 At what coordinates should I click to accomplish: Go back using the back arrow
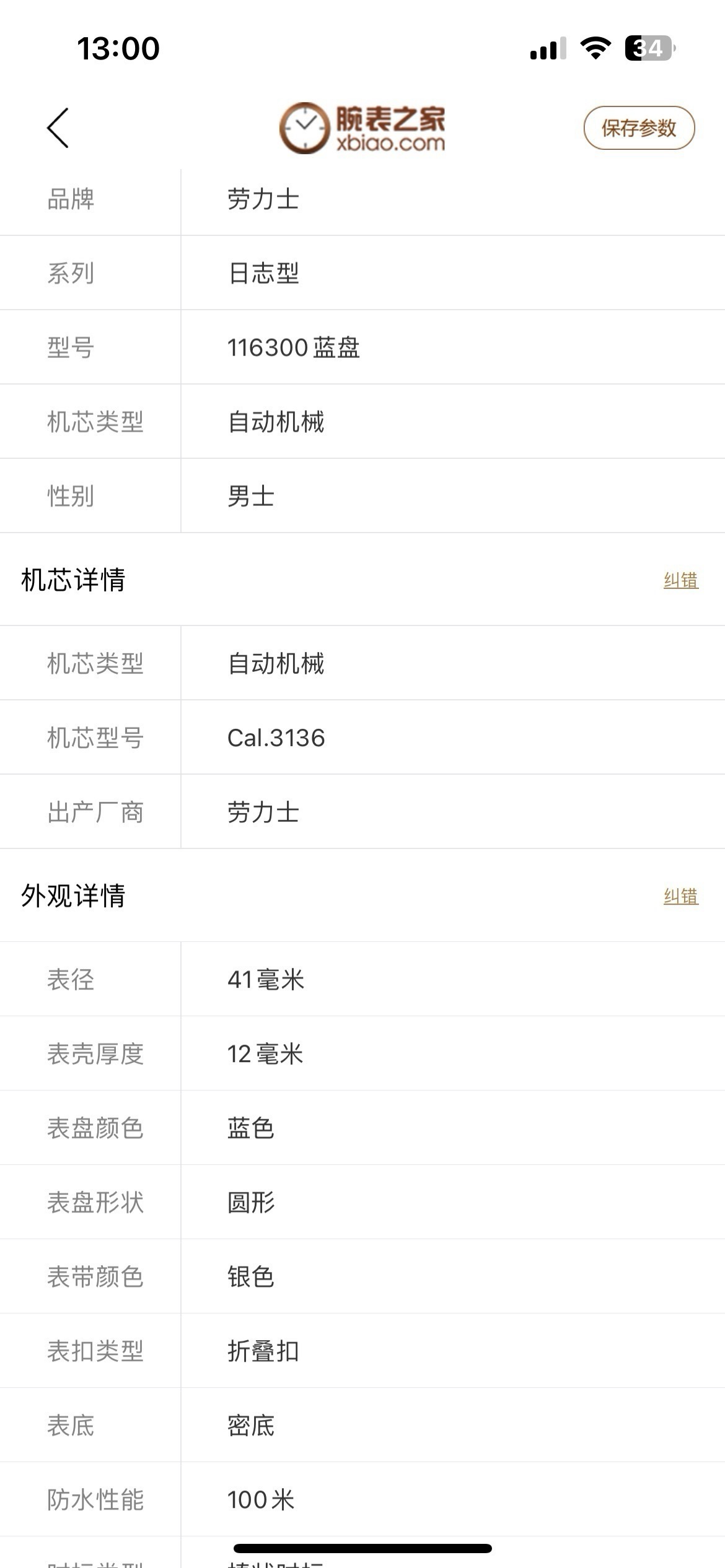pyautogui.click(x=58, y=128)
